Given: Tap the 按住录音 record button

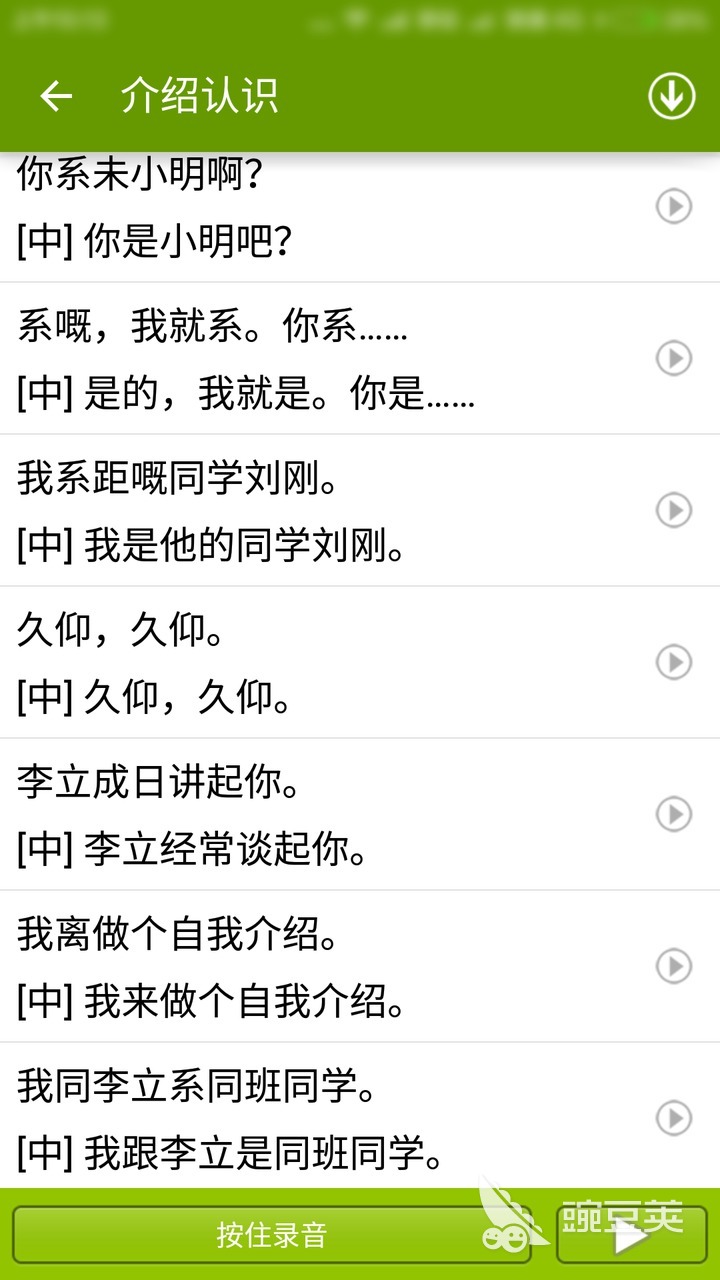Looking at the screenshot, I should [271, 1235].
